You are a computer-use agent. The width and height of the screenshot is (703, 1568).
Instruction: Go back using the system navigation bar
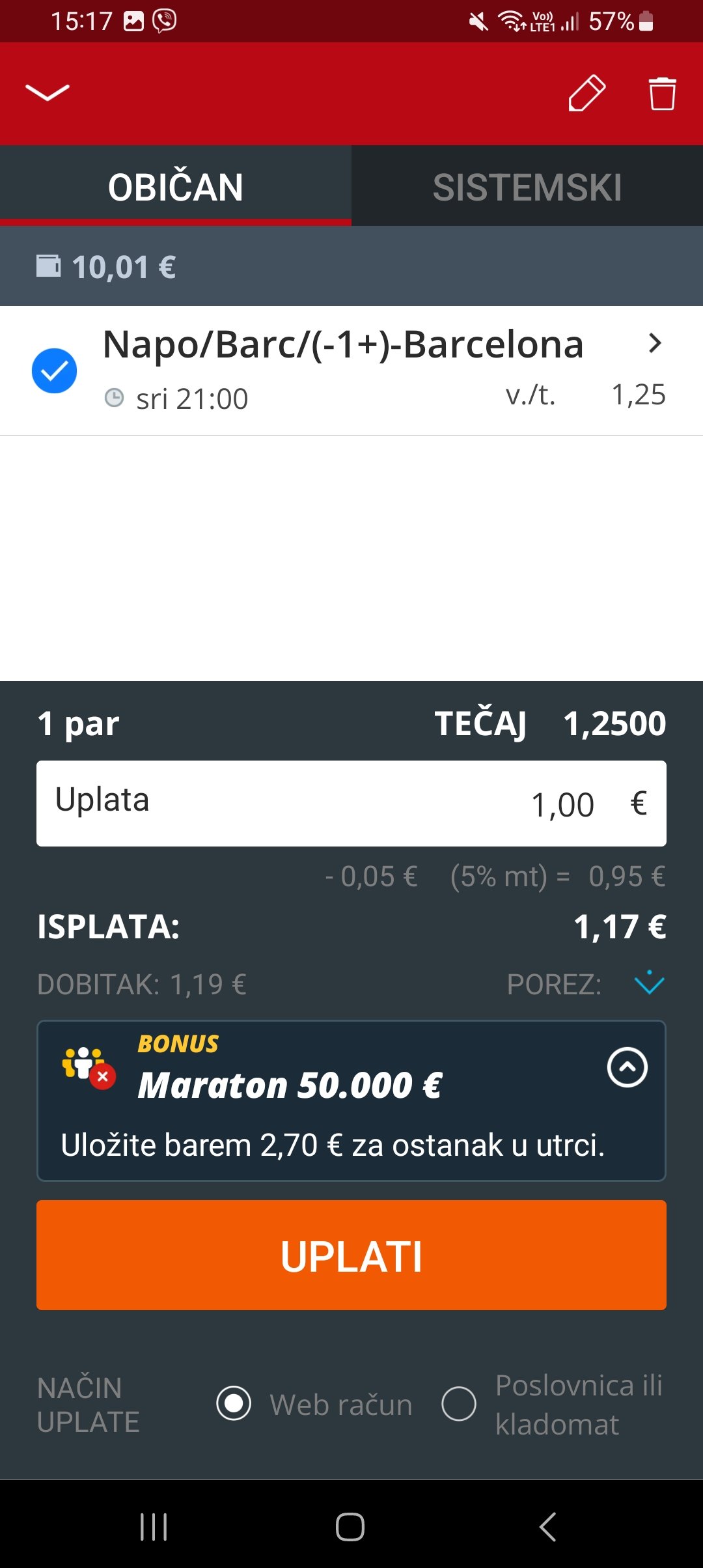tap(548, 1526)
